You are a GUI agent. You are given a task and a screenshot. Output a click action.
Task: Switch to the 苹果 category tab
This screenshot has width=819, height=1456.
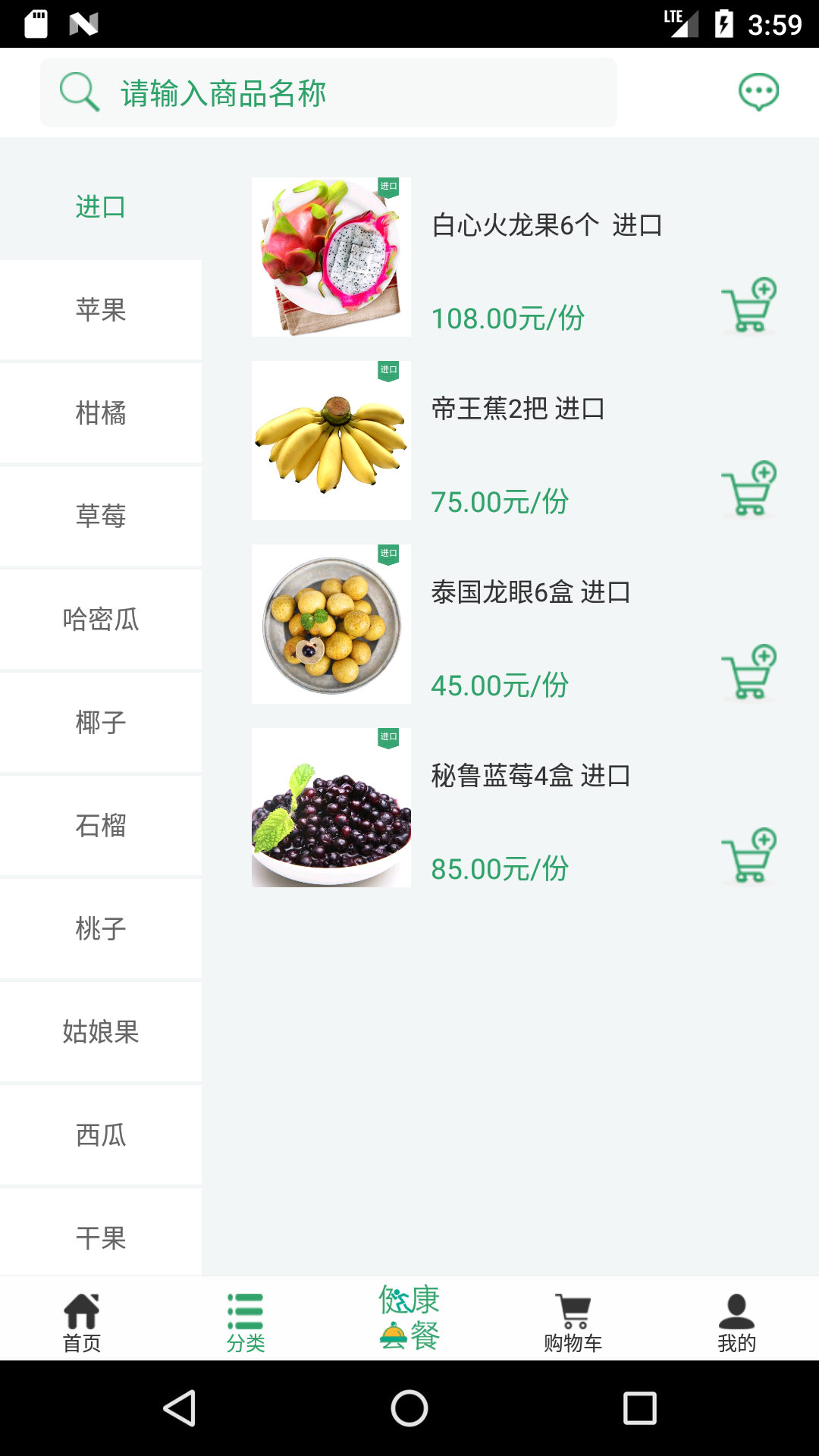pyautogui.click(x=101, y=309)
